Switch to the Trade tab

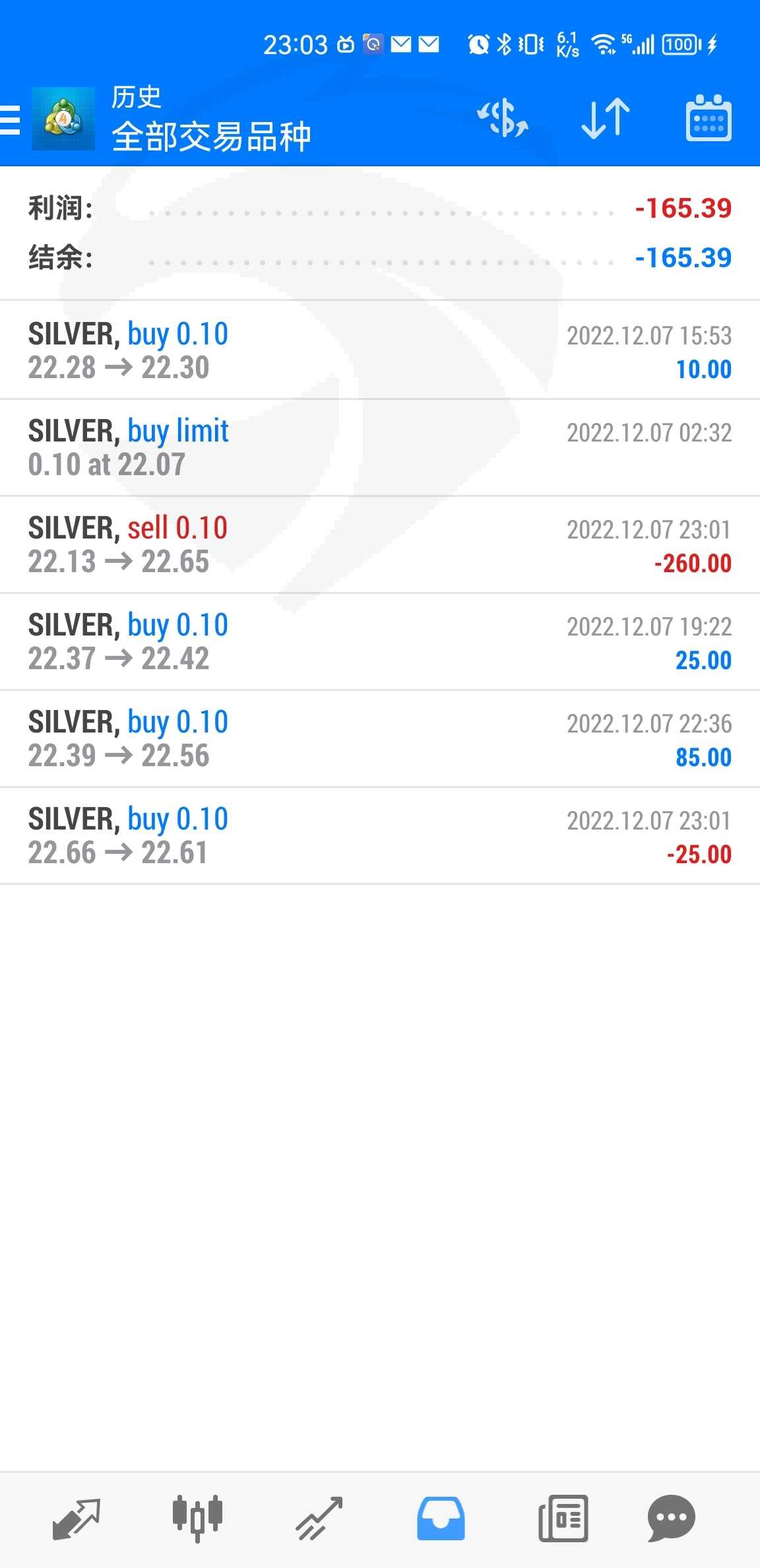coord(319,1518)
